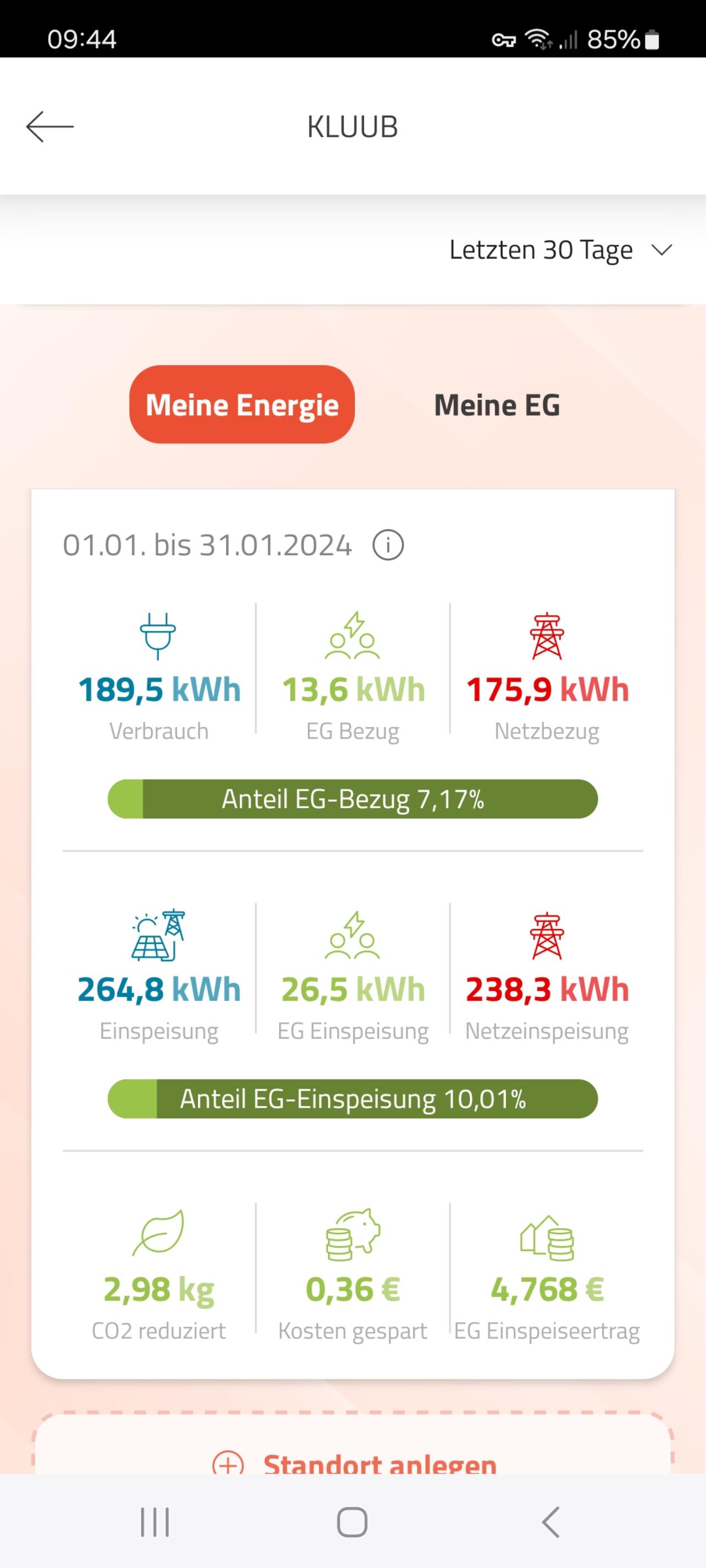
Task: Open the Letzten 30 Tage period dropdown
Action: pos(560,250)
